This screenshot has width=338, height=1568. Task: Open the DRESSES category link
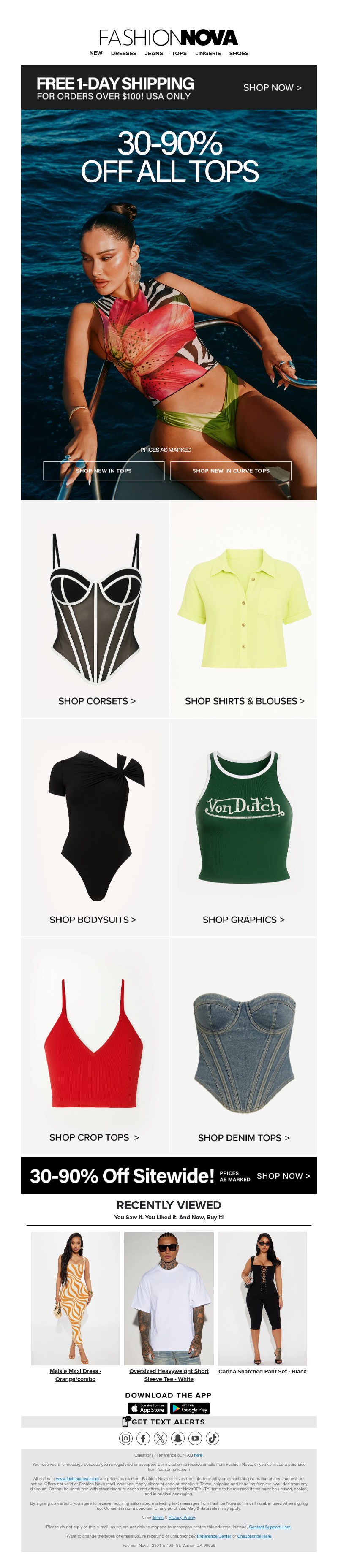tap(124, 54)
